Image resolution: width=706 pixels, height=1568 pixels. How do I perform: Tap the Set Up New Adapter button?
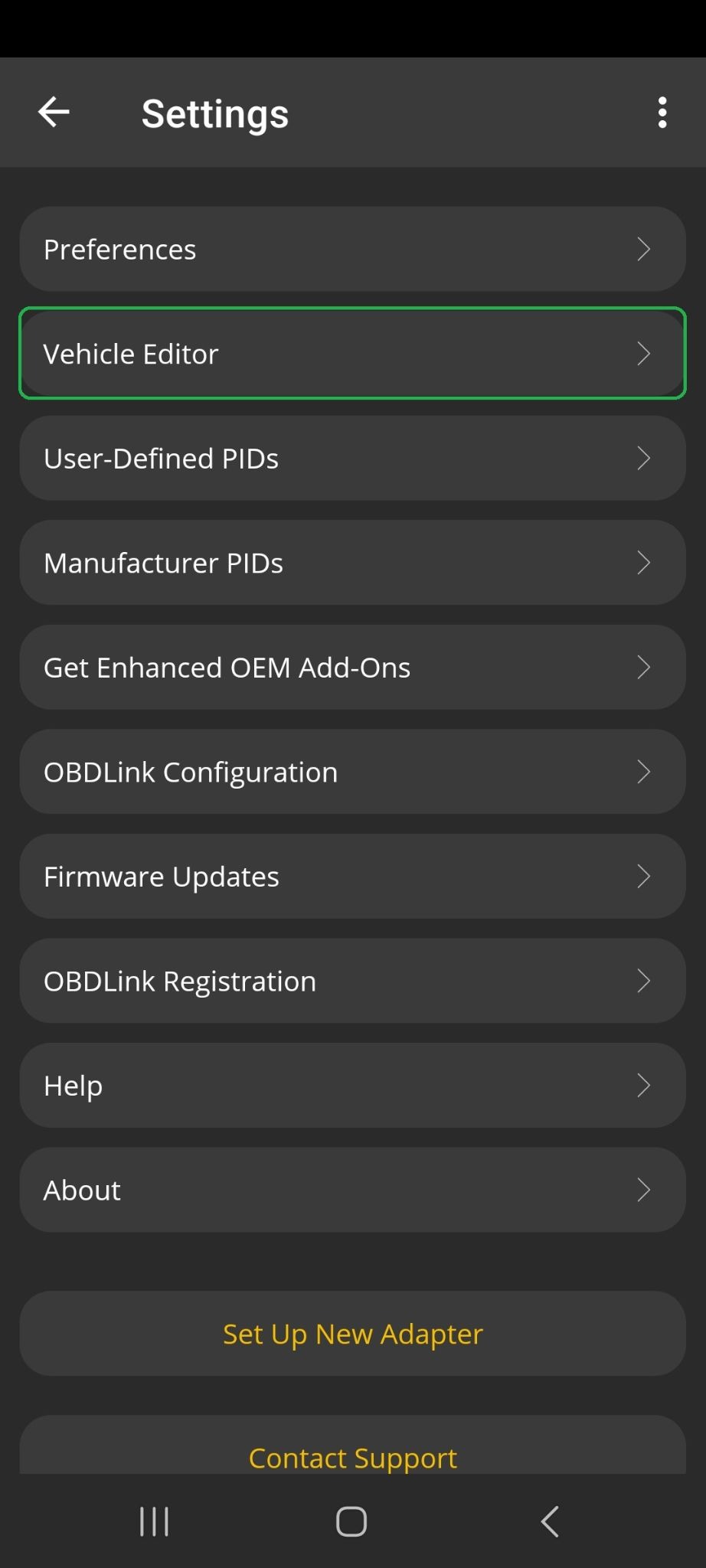(351, 1333)
